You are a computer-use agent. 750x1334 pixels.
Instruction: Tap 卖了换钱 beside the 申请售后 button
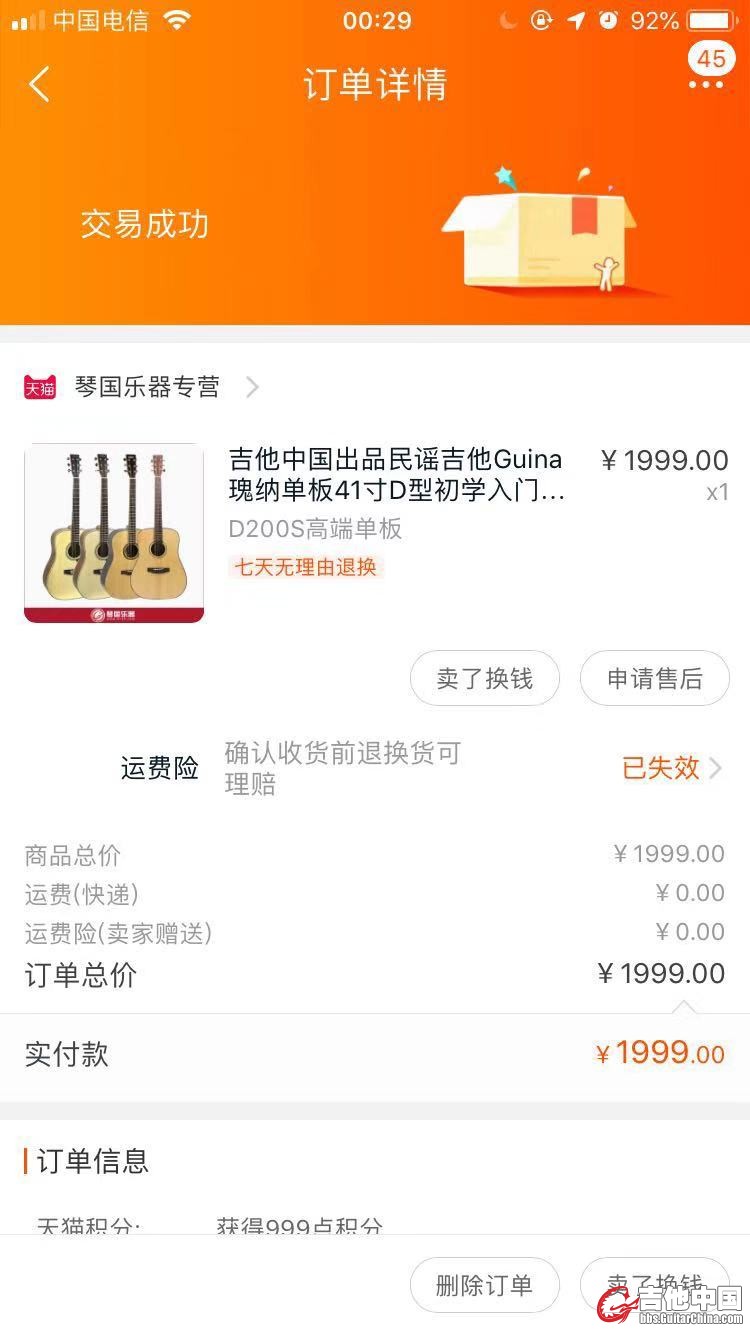[485, 679]
